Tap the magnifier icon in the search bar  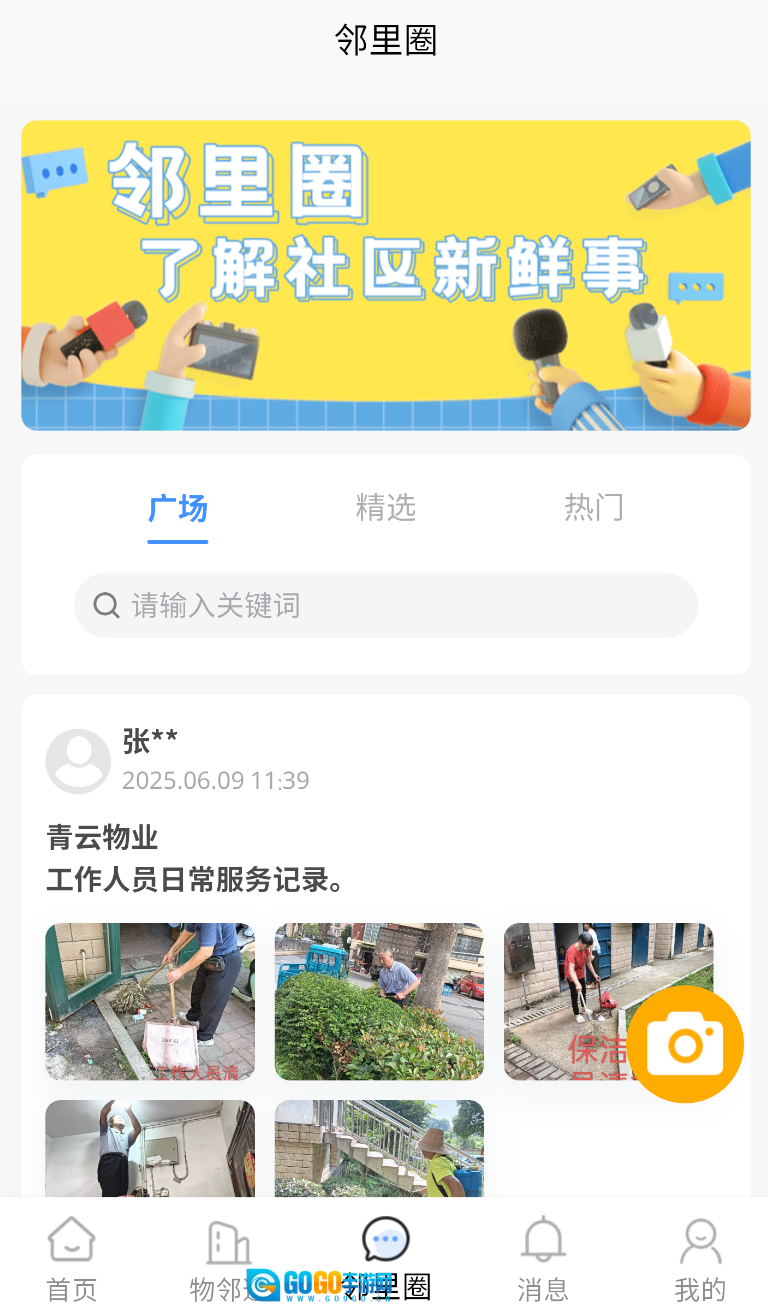pyautogui.click(x=107, y=605)
